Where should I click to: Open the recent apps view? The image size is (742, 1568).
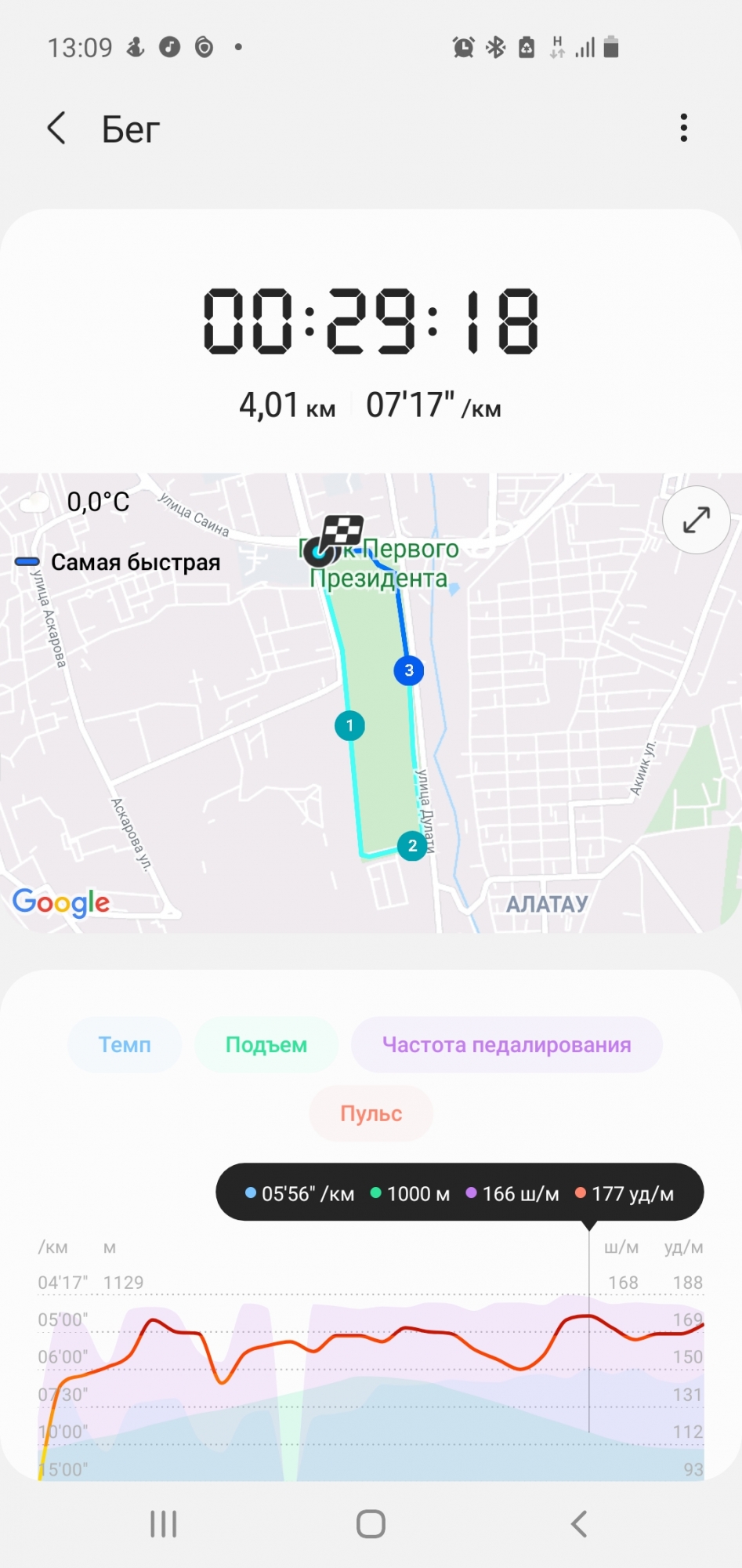click(164, 1524)
